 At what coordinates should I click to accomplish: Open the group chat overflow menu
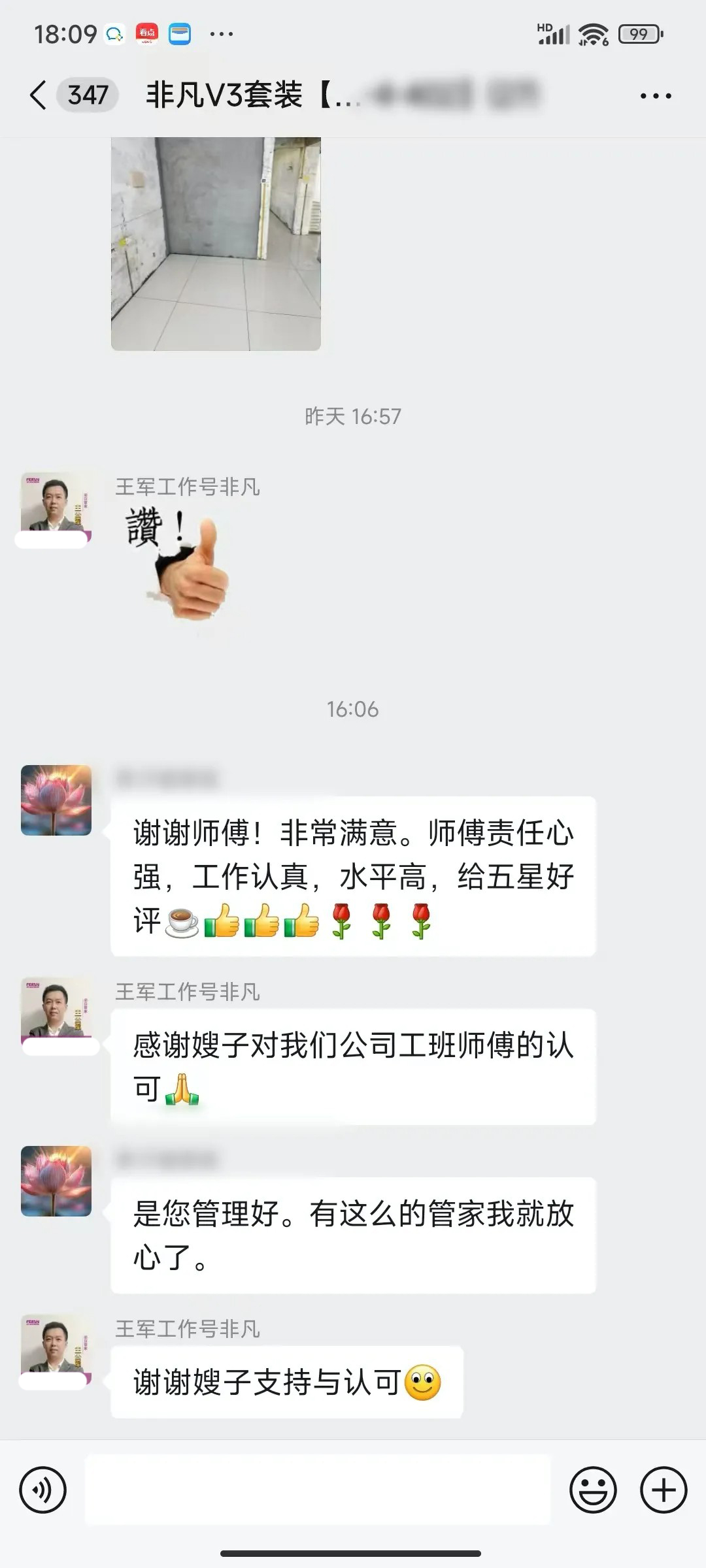click(x=656, y=96)
